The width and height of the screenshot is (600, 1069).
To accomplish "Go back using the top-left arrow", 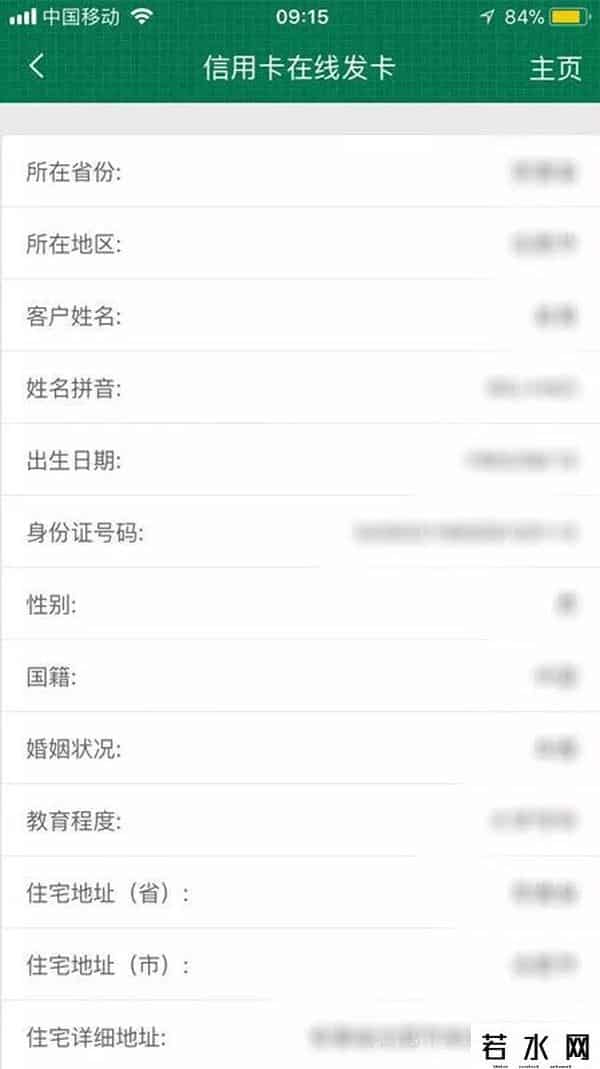I will [x=37, y=67].
